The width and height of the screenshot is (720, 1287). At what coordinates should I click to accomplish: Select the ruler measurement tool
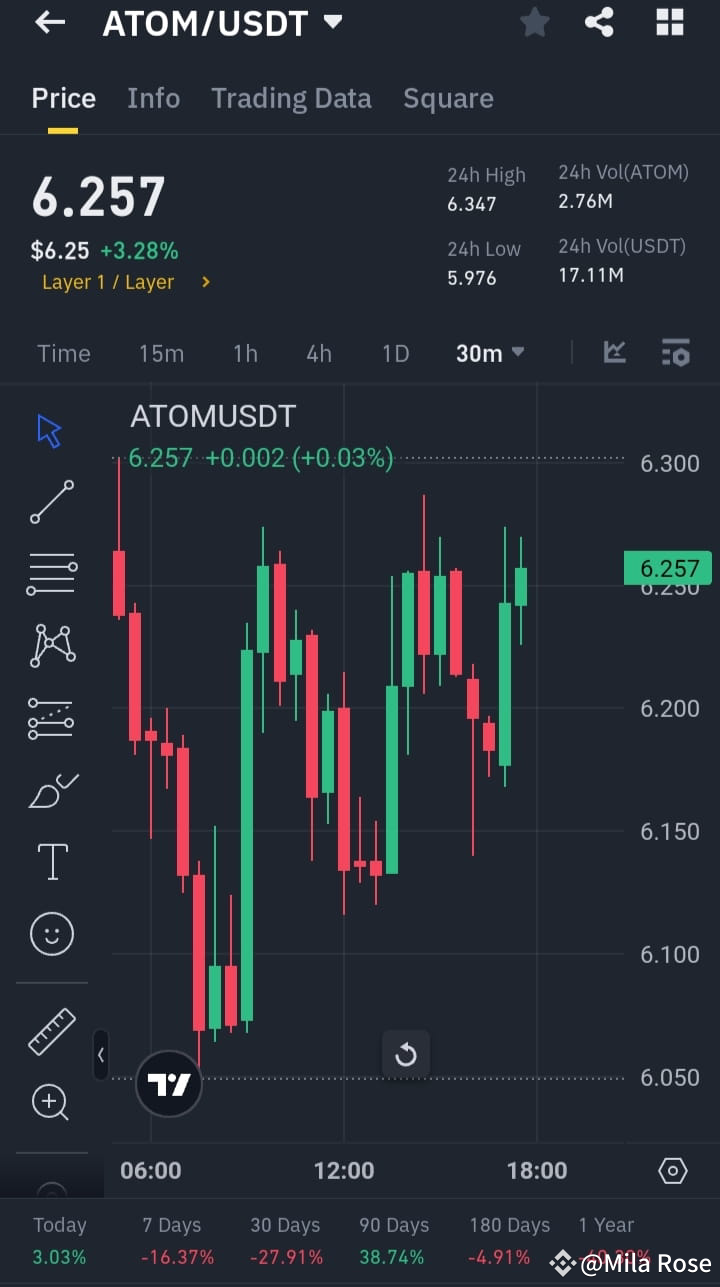tap(51, 1030)
